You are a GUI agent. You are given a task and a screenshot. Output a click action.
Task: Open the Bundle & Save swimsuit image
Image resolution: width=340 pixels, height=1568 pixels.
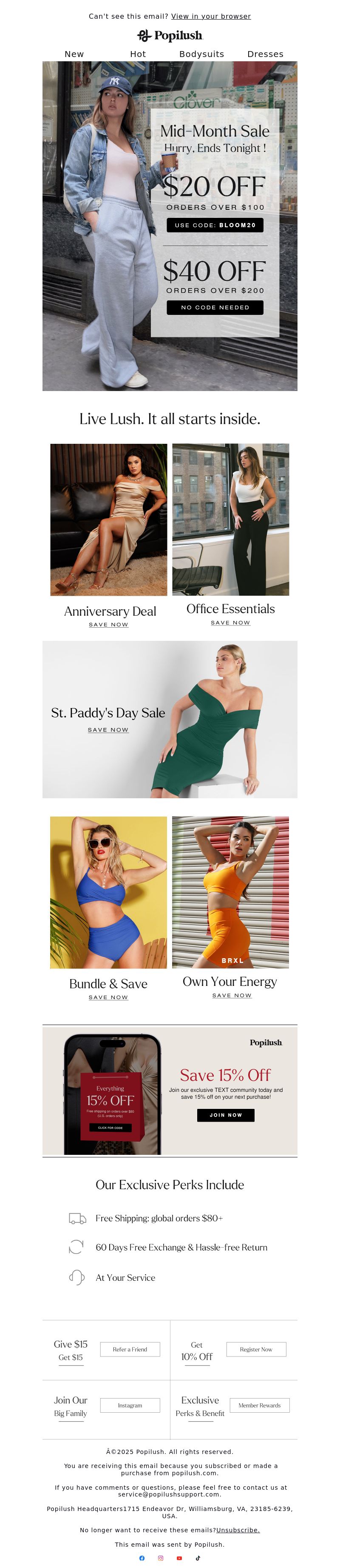[x=108, y=892]
